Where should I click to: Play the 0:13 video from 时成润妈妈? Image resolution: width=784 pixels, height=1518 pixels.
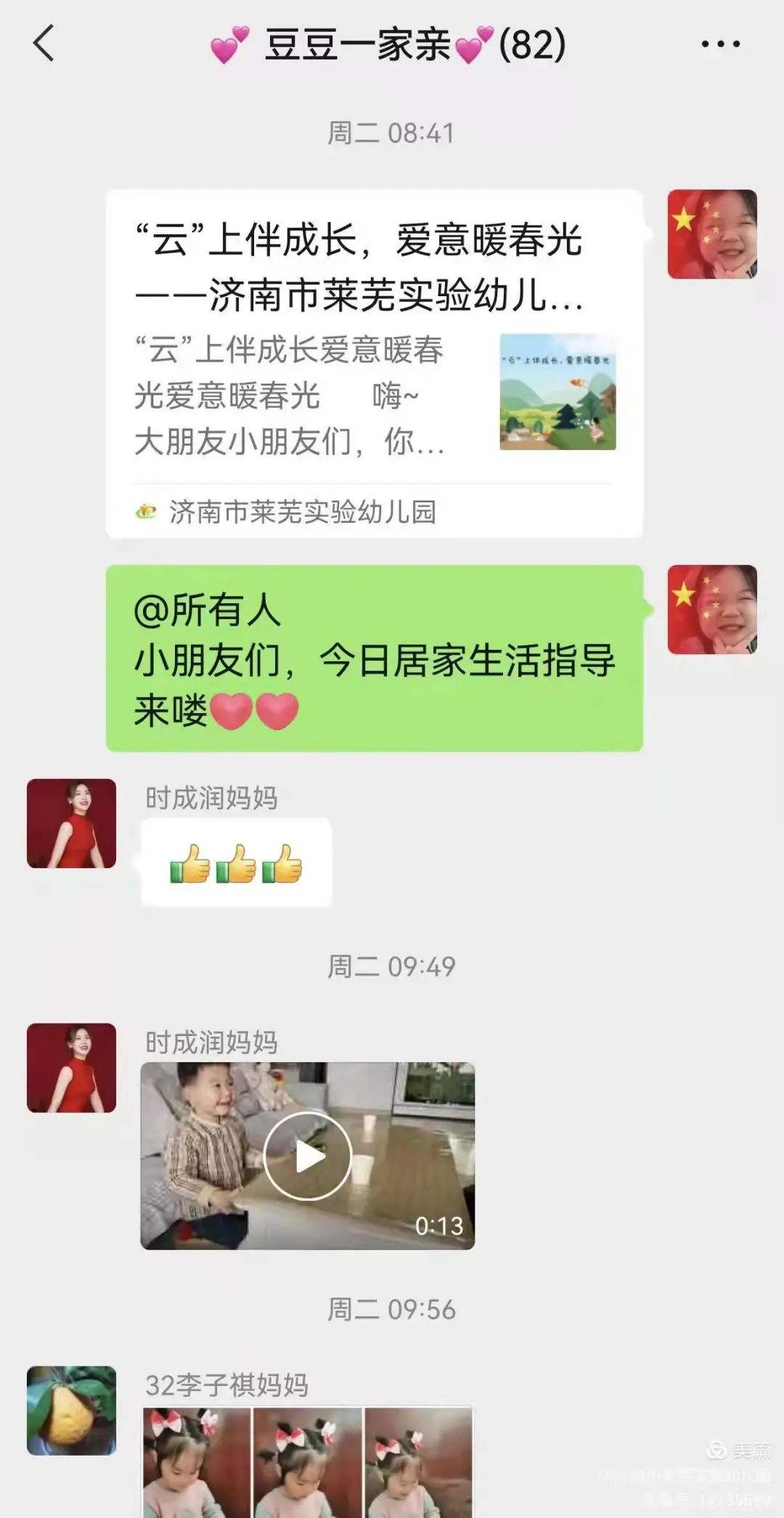(x=307, y=1156)
